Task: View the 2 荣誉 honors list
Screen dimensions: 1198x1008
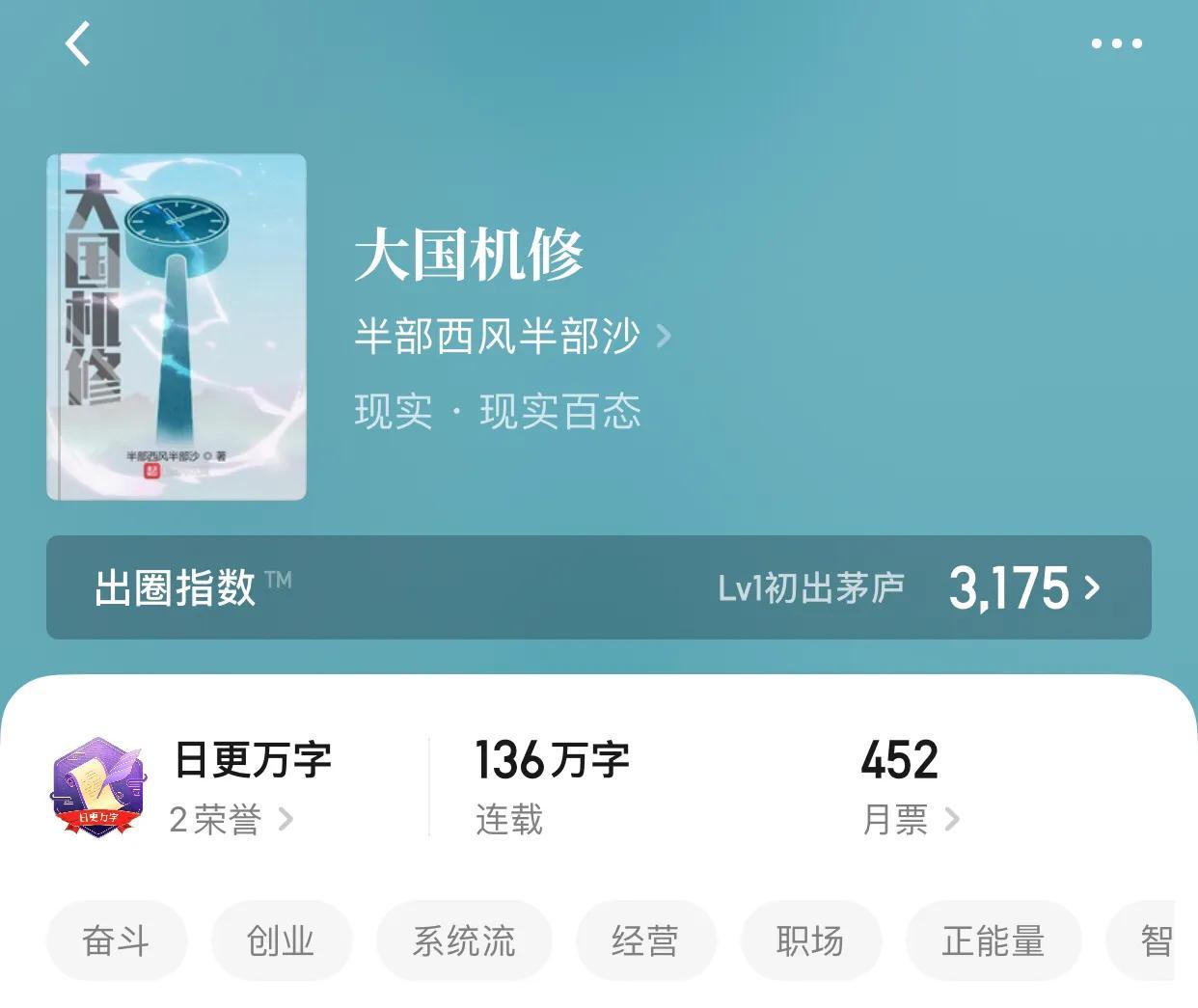Action: pos(230,820)
